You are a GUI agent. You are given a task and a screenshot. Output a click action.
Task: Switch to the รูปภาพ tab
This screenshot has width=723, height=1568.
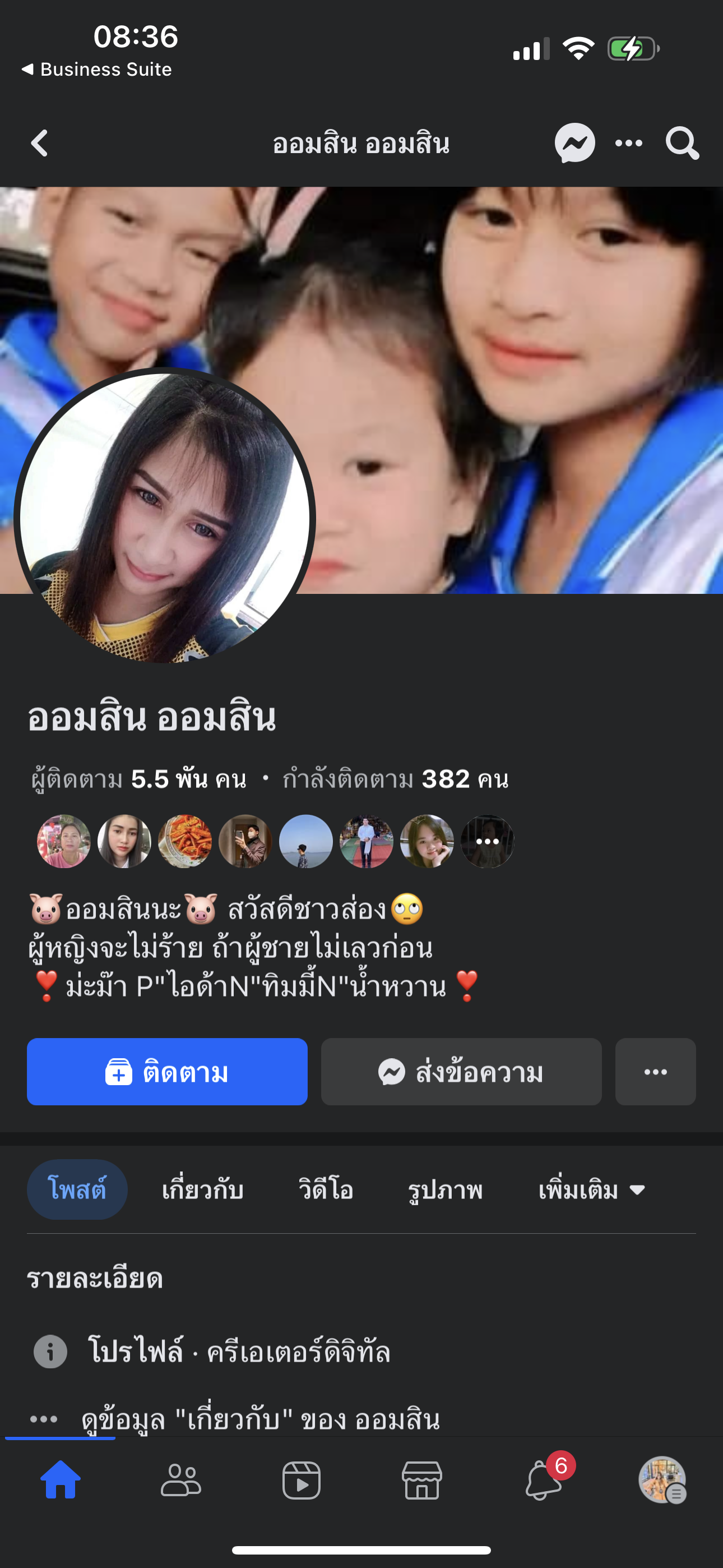(445, 1189)
